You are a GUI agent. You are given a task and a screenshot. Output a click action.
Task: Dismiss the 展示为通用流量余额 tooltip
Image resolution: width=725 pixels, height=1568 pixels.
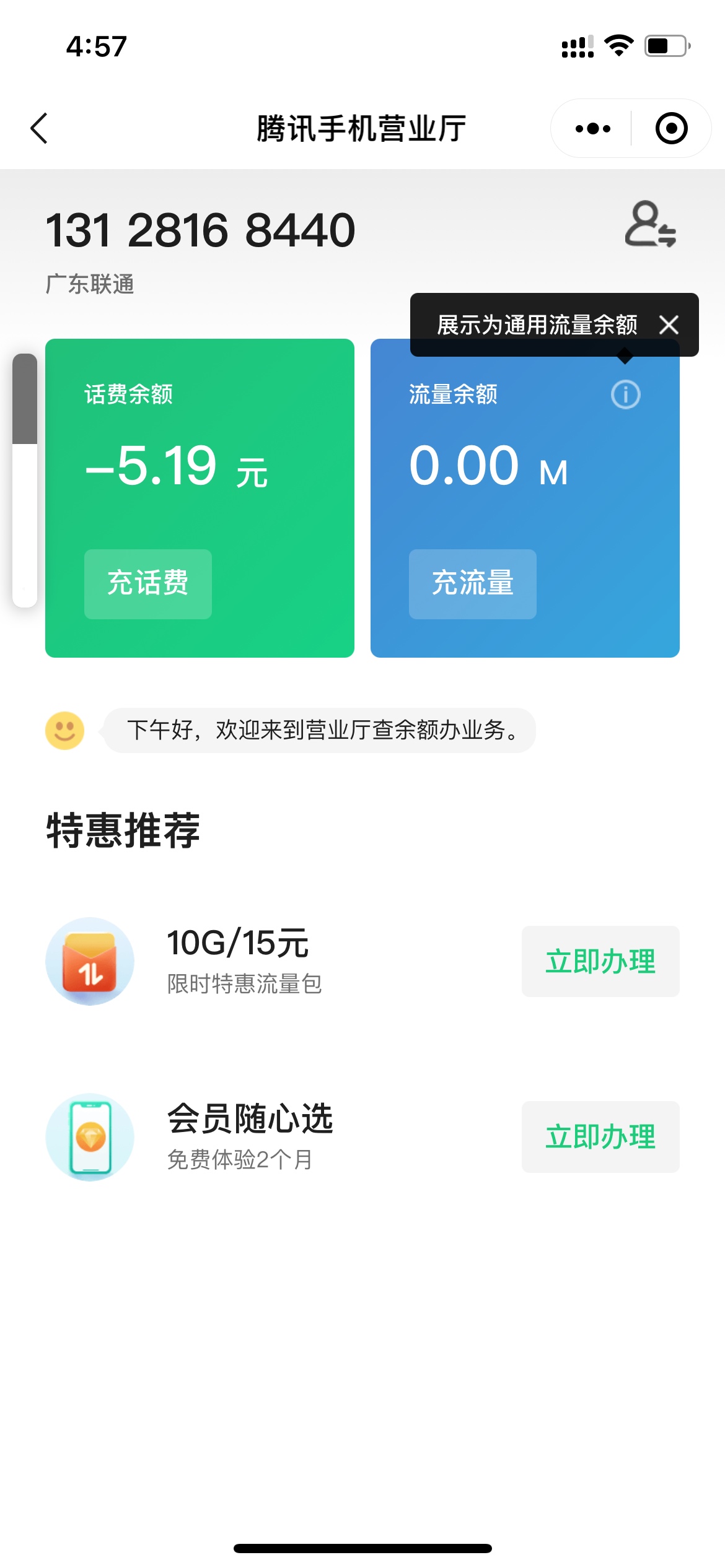click(669, 324)
